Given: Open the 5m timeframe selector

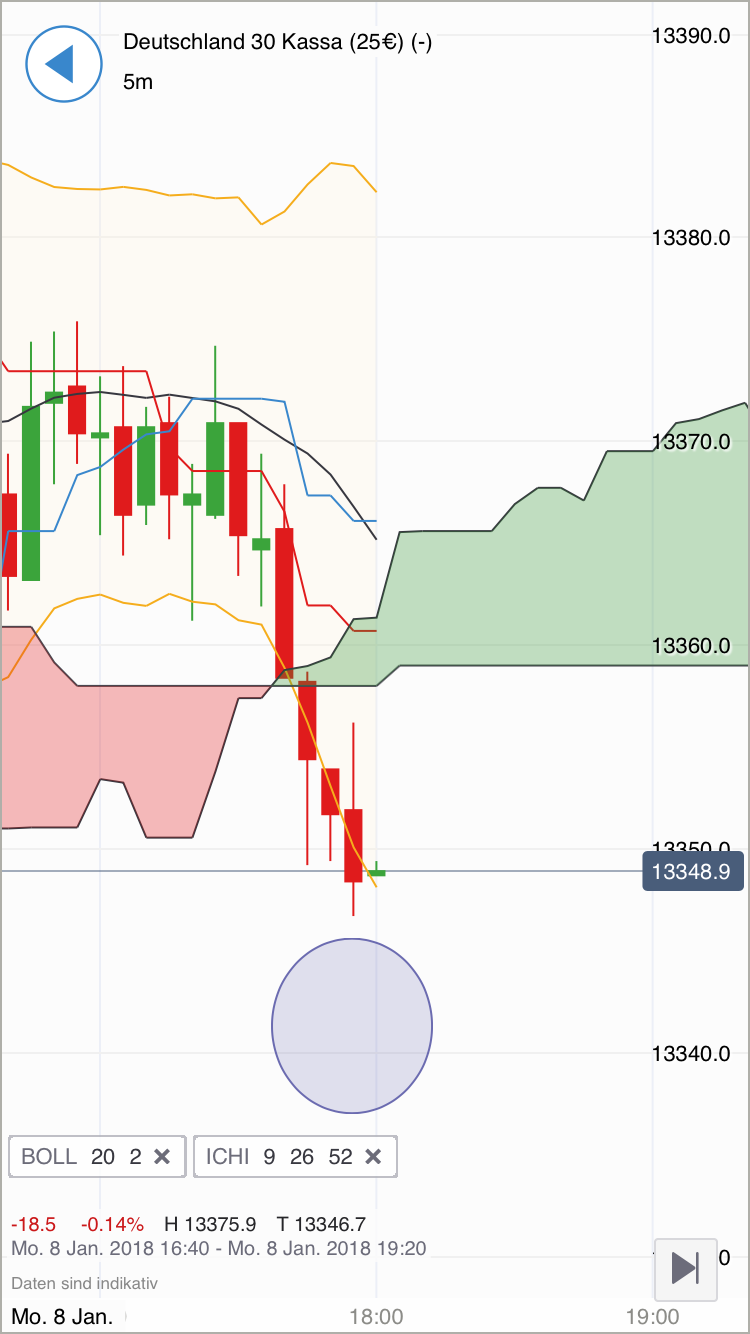Looking at the screenshot, I should 138,82.
